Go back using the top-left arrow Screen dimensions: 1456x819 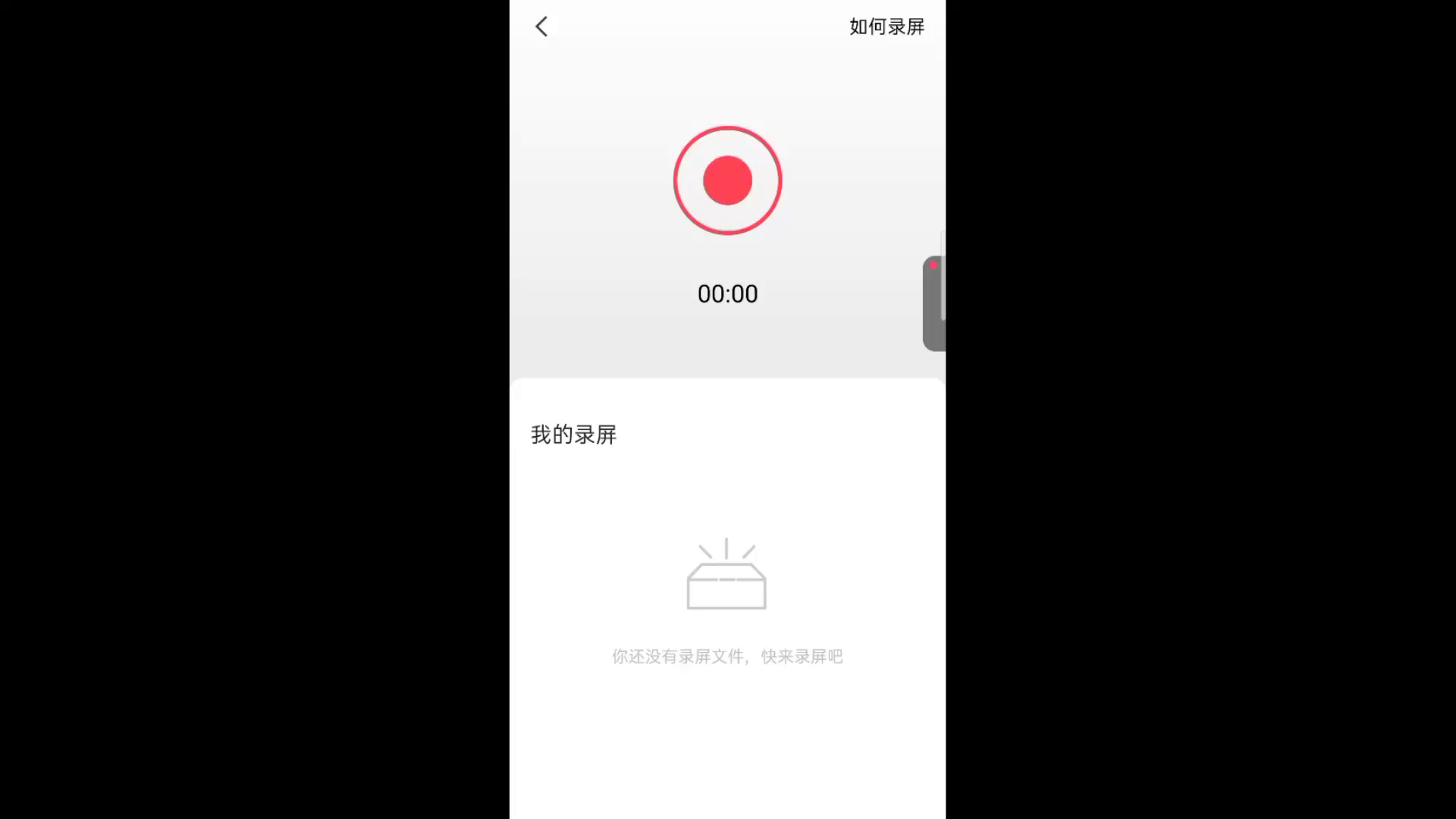tap(541, 27)
